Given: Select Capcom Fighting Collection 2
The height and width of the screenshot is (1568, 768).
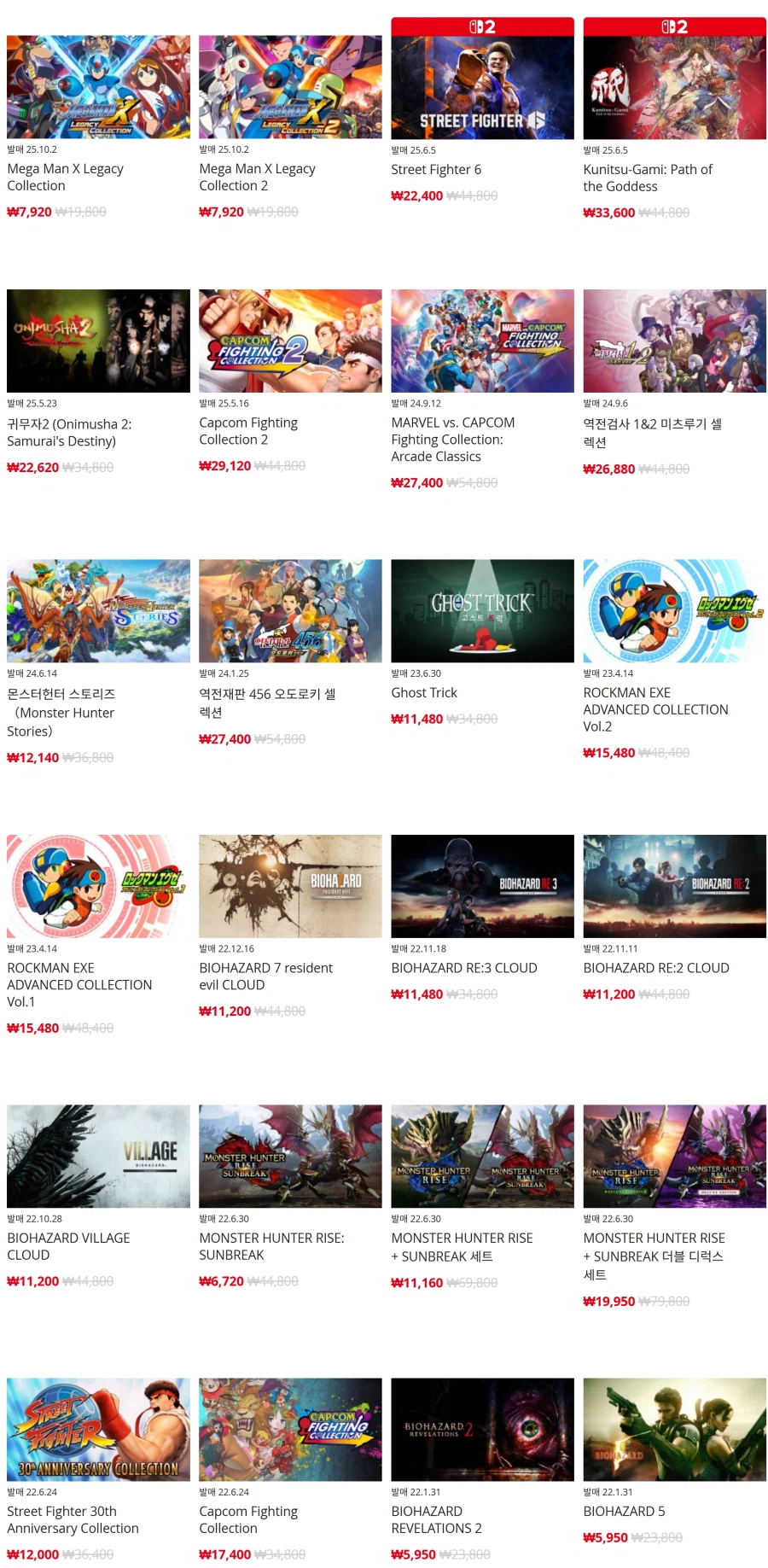Looking at the screenshot, I should pyautogui.click(x=290, y=341).
